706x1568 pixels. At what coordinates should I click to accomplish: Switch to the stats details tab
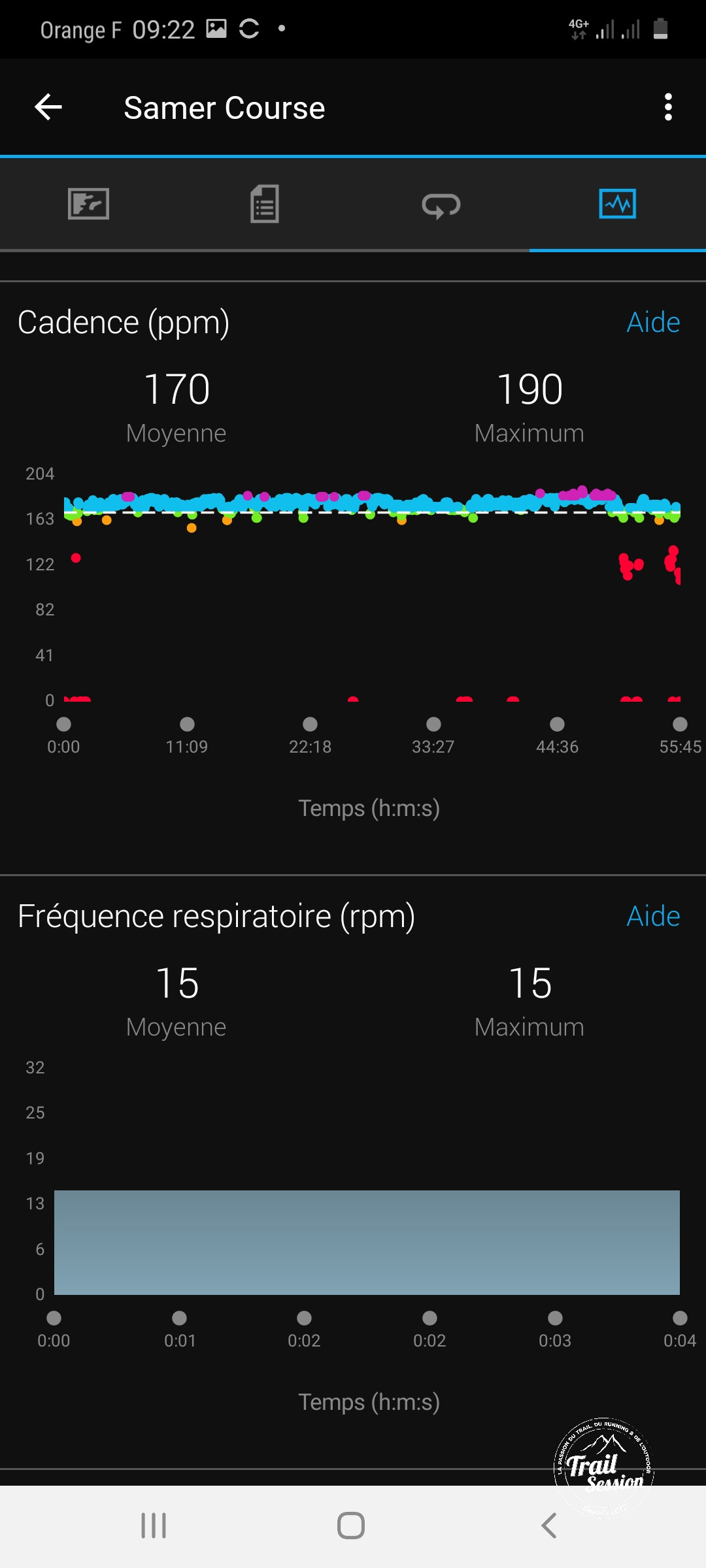(x=265, y=204)
